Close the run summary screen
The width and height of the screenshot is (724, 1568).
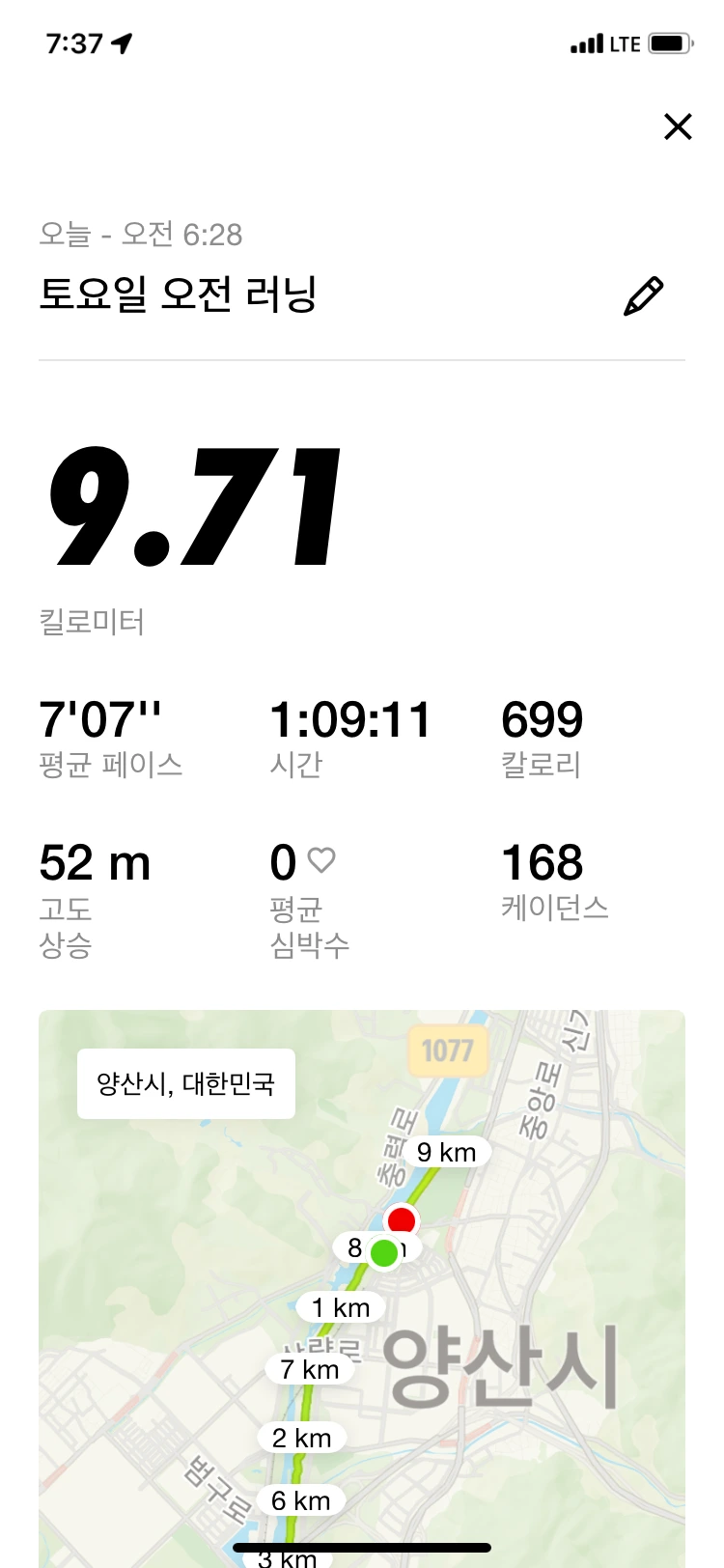[678, 126]
